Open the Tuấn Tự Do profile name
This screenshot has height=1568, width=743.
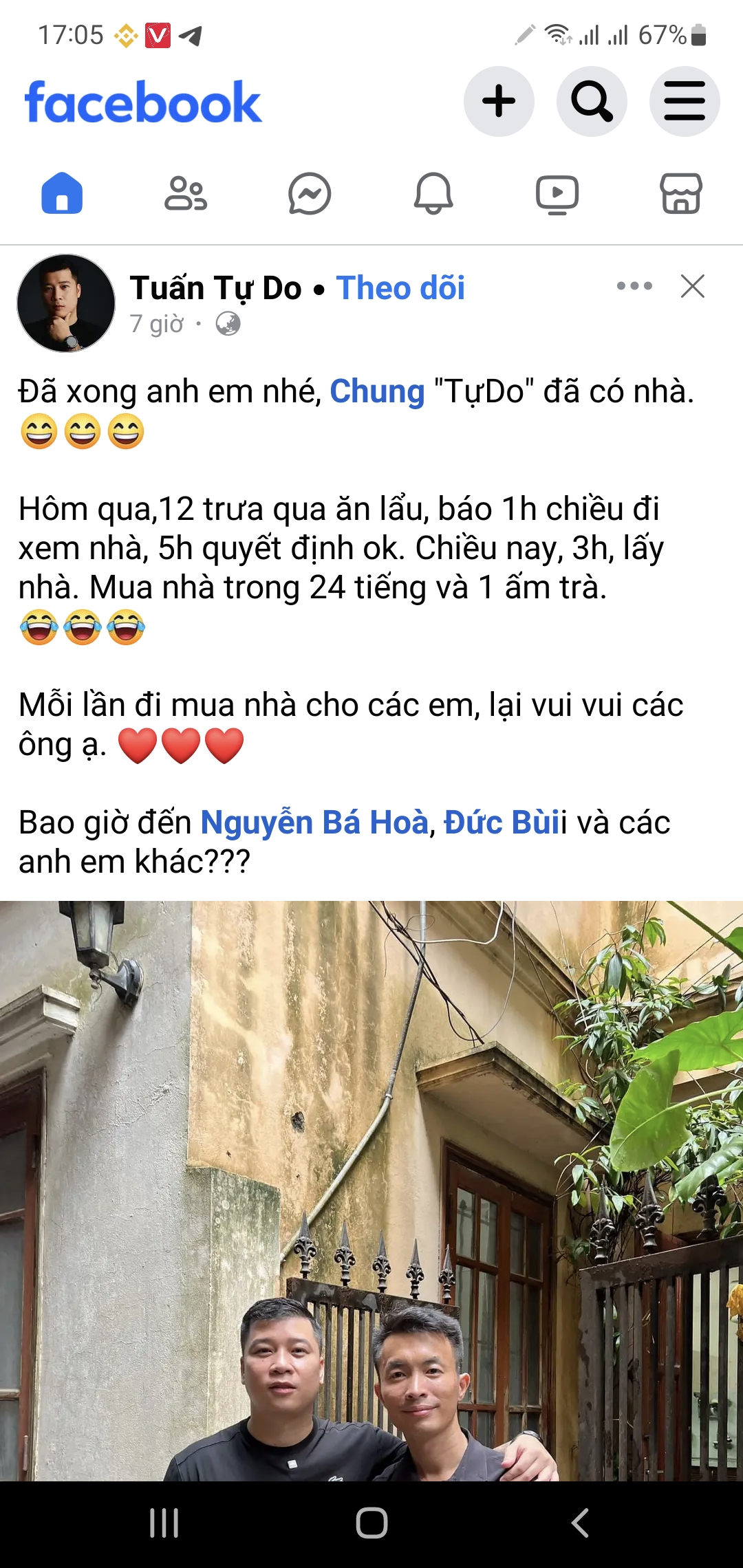tap(216, 287)
